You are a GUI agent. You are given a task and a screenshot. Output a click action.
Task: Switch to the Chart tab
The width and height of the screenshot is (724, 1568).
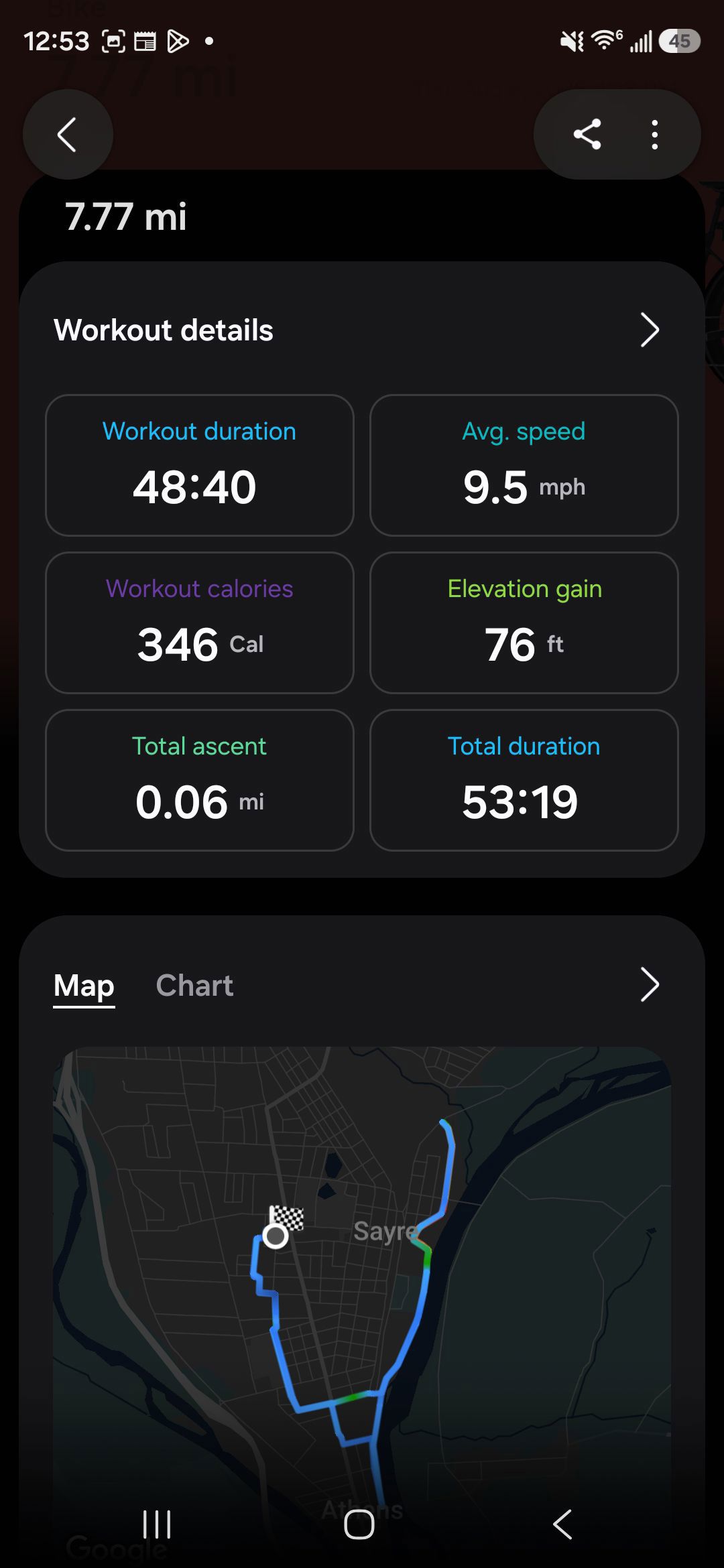(194, 985)
